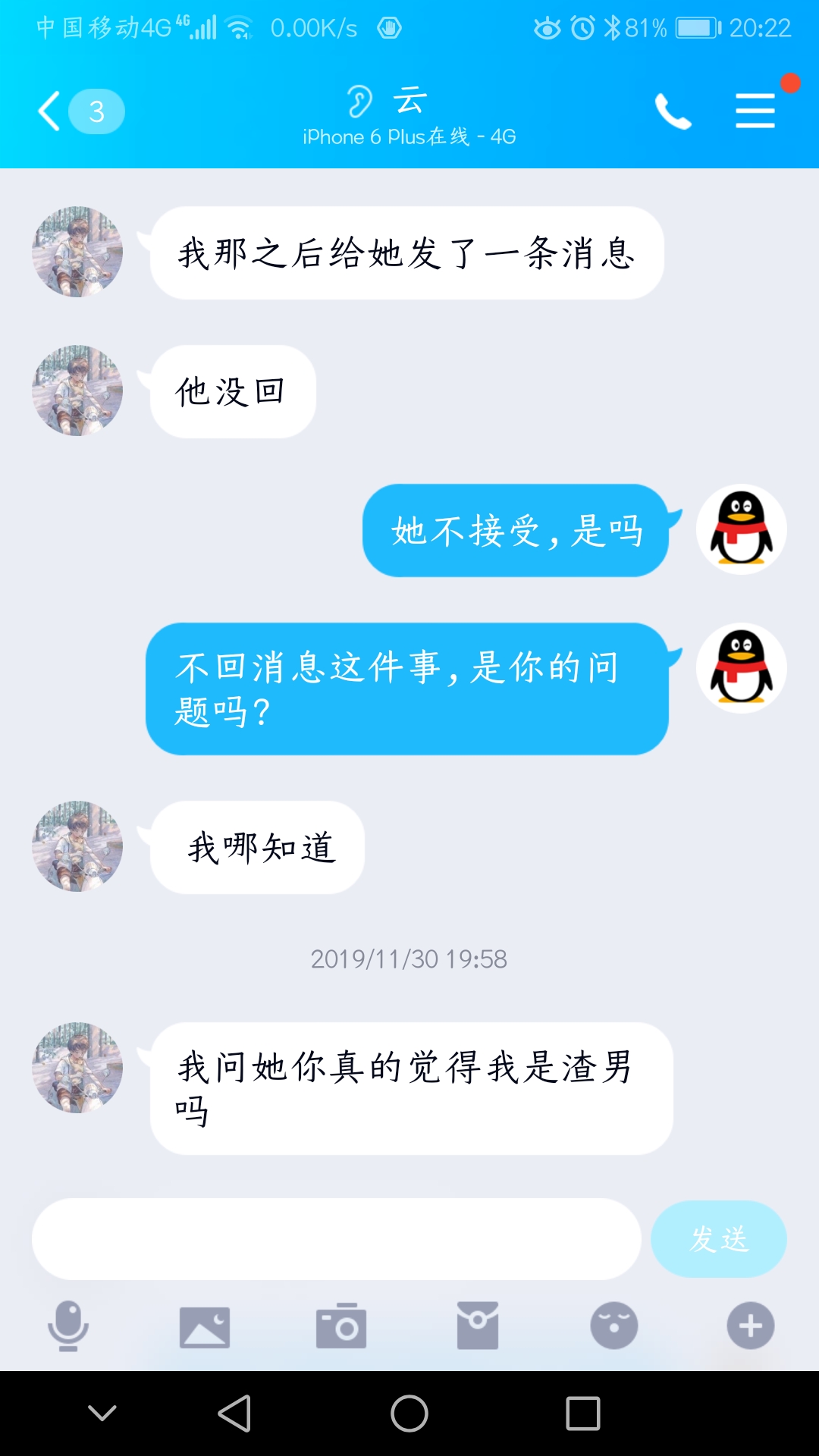Open the emoji sticker panel
The height and width of the screenshot is (1456, 819).
[x=614, y=1326]
